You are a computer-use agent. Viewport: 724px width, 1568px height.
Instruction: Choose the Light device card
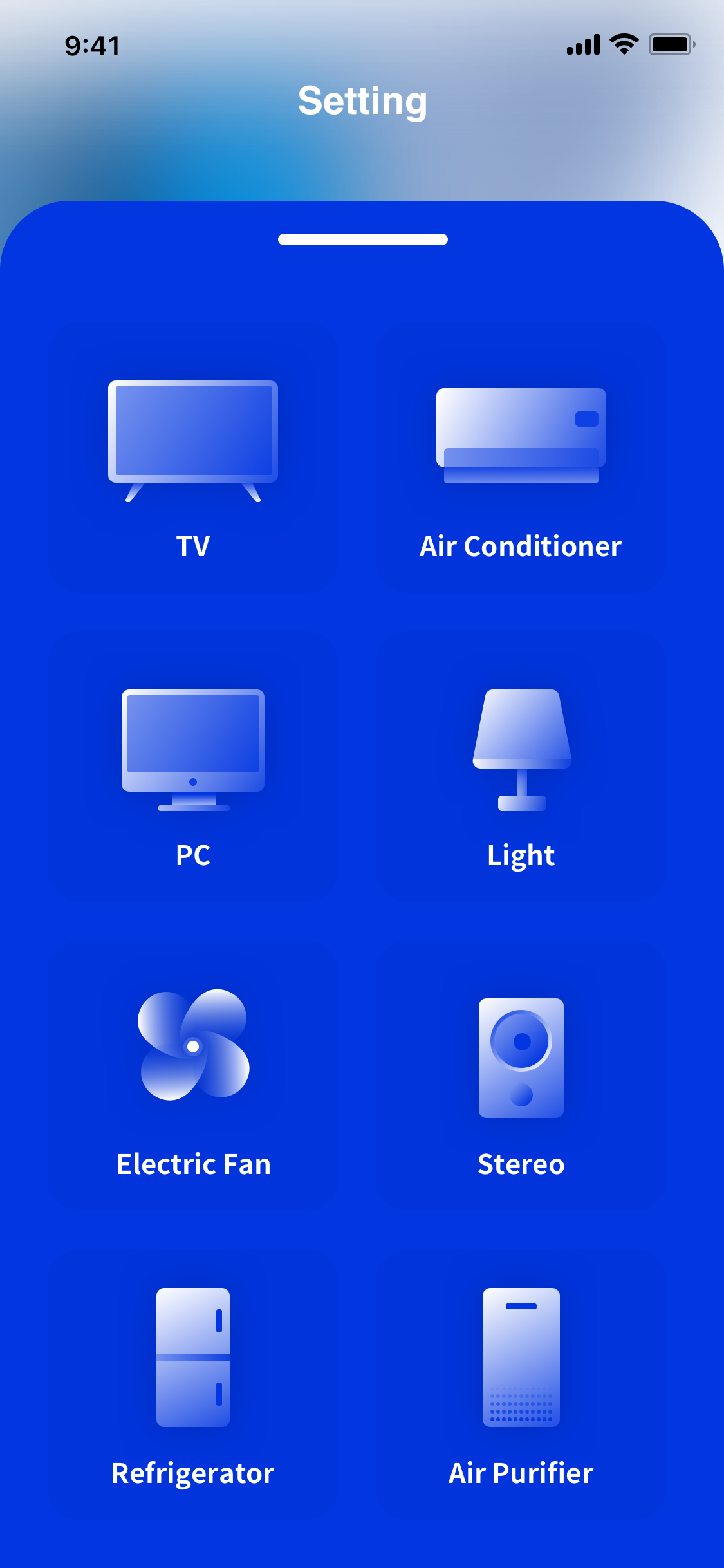(x=521, y=767)
